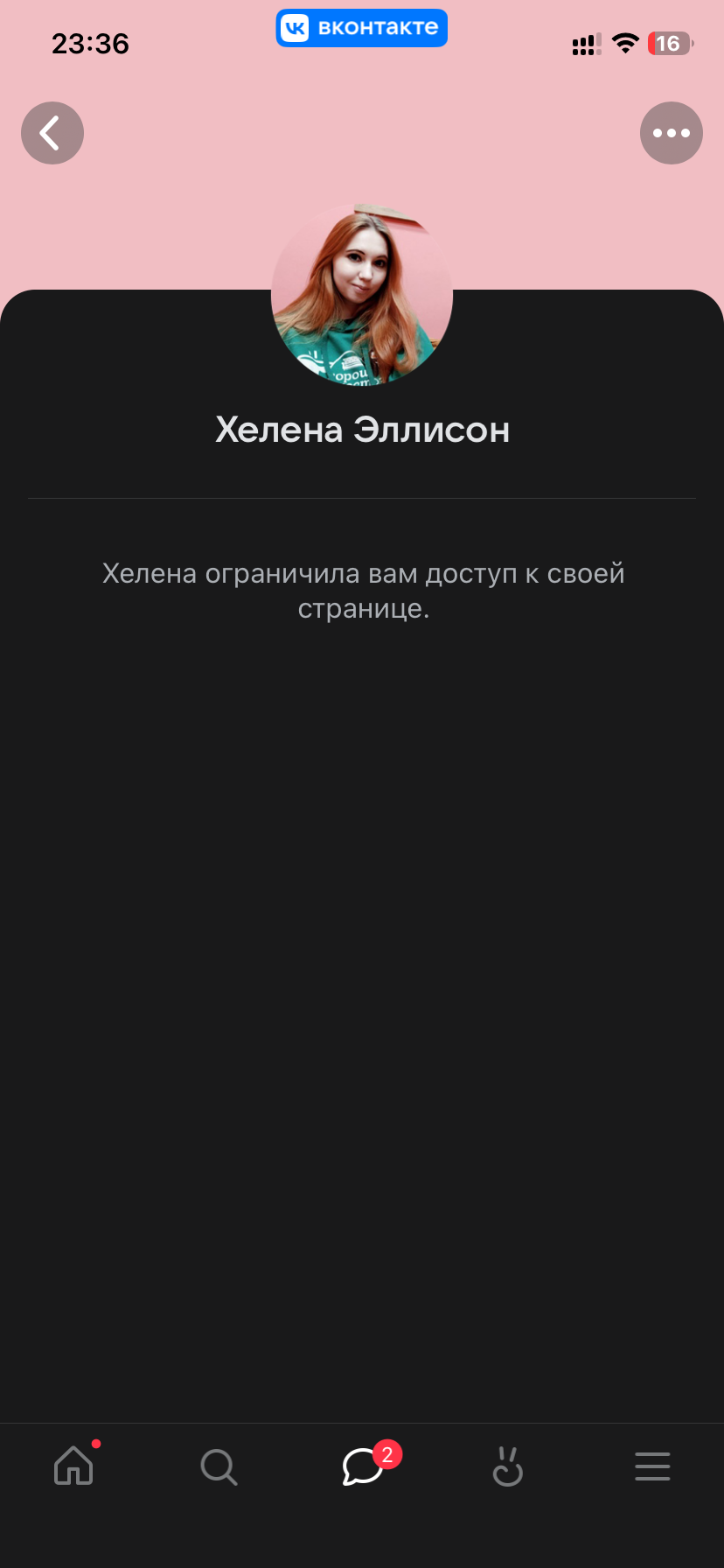724x1568 pixels.
Task: Open the profile avatar photo
Action: click(362, 295)
